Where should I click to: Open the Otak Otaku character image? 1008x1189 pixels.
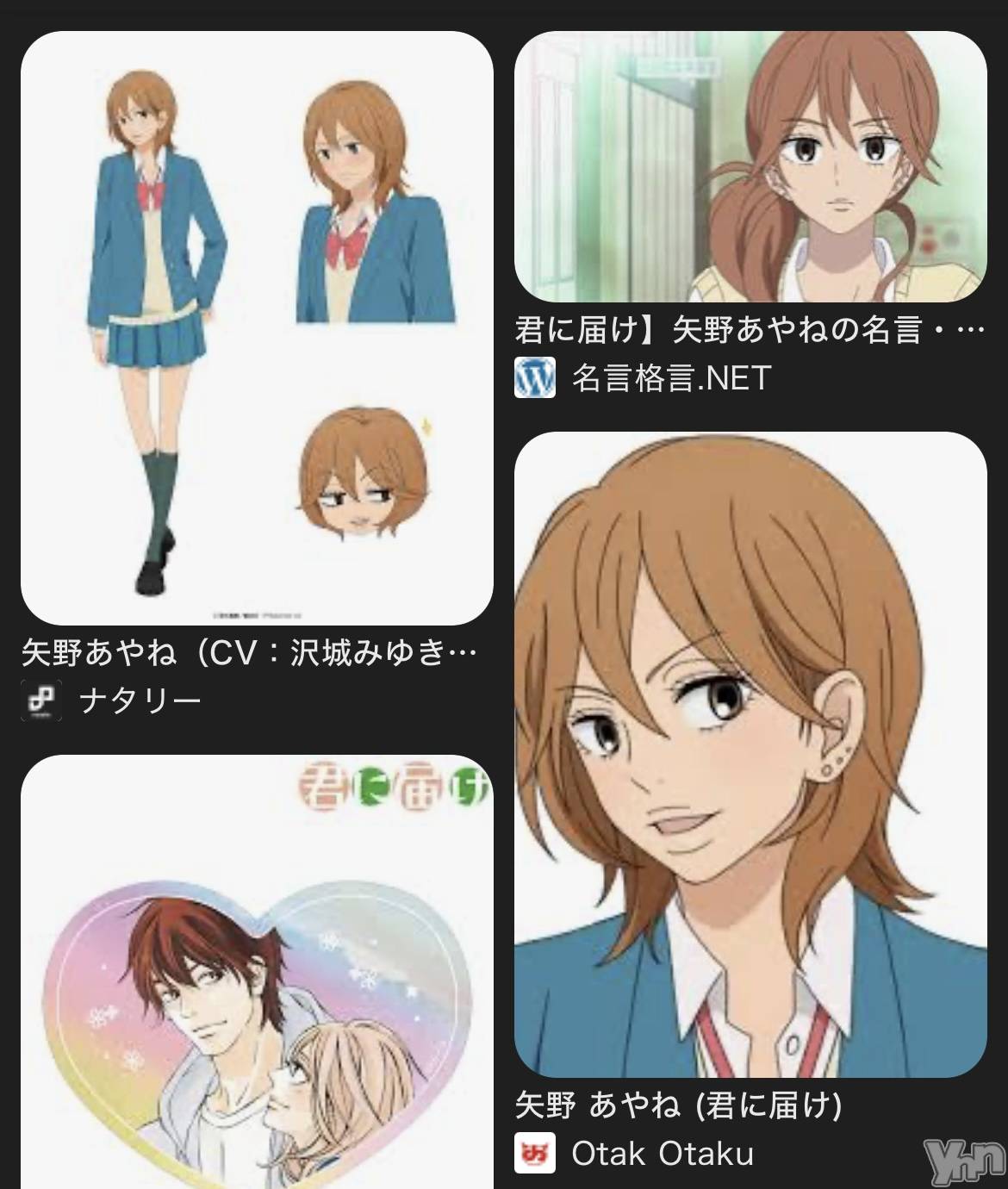[750, 754]
